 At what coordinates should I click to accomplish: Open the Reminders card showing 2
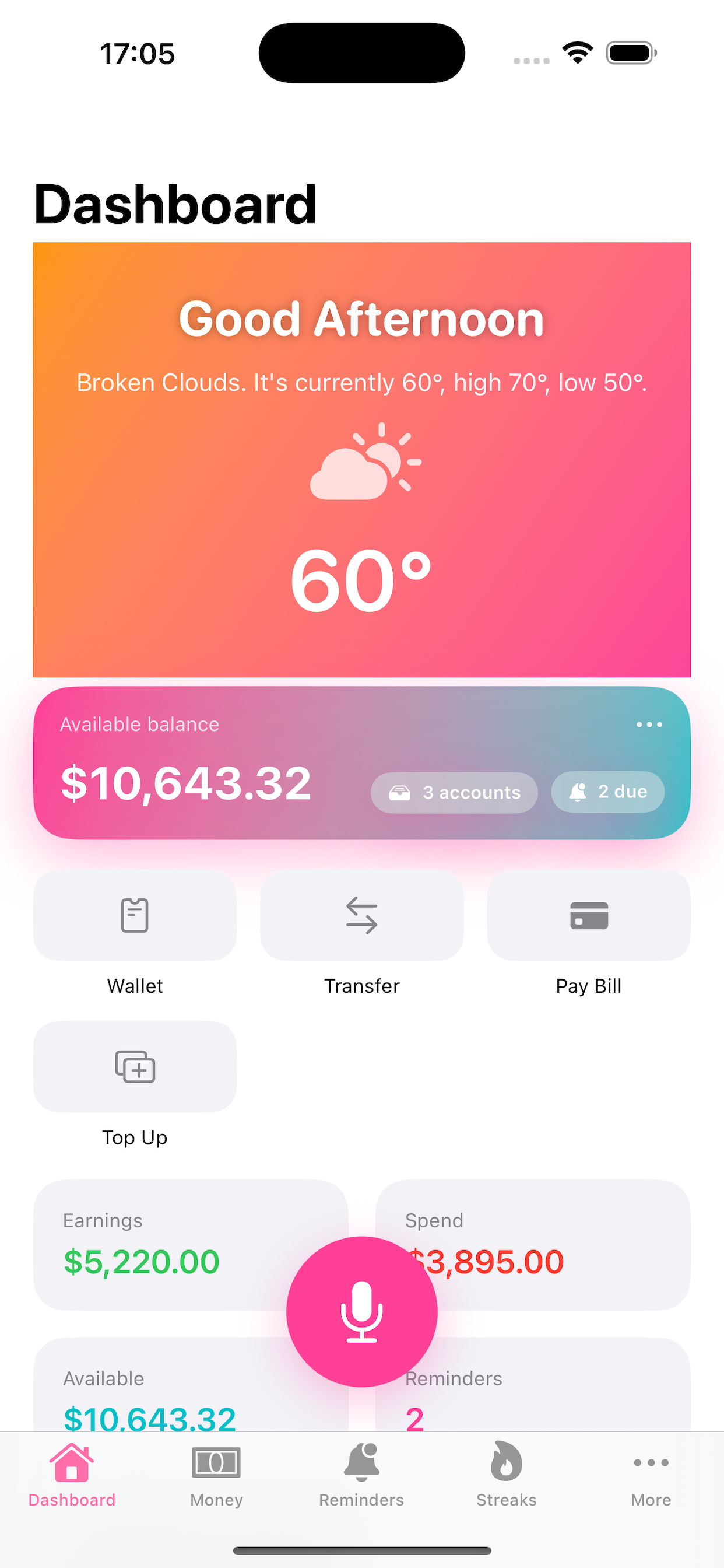(535, 1394)
